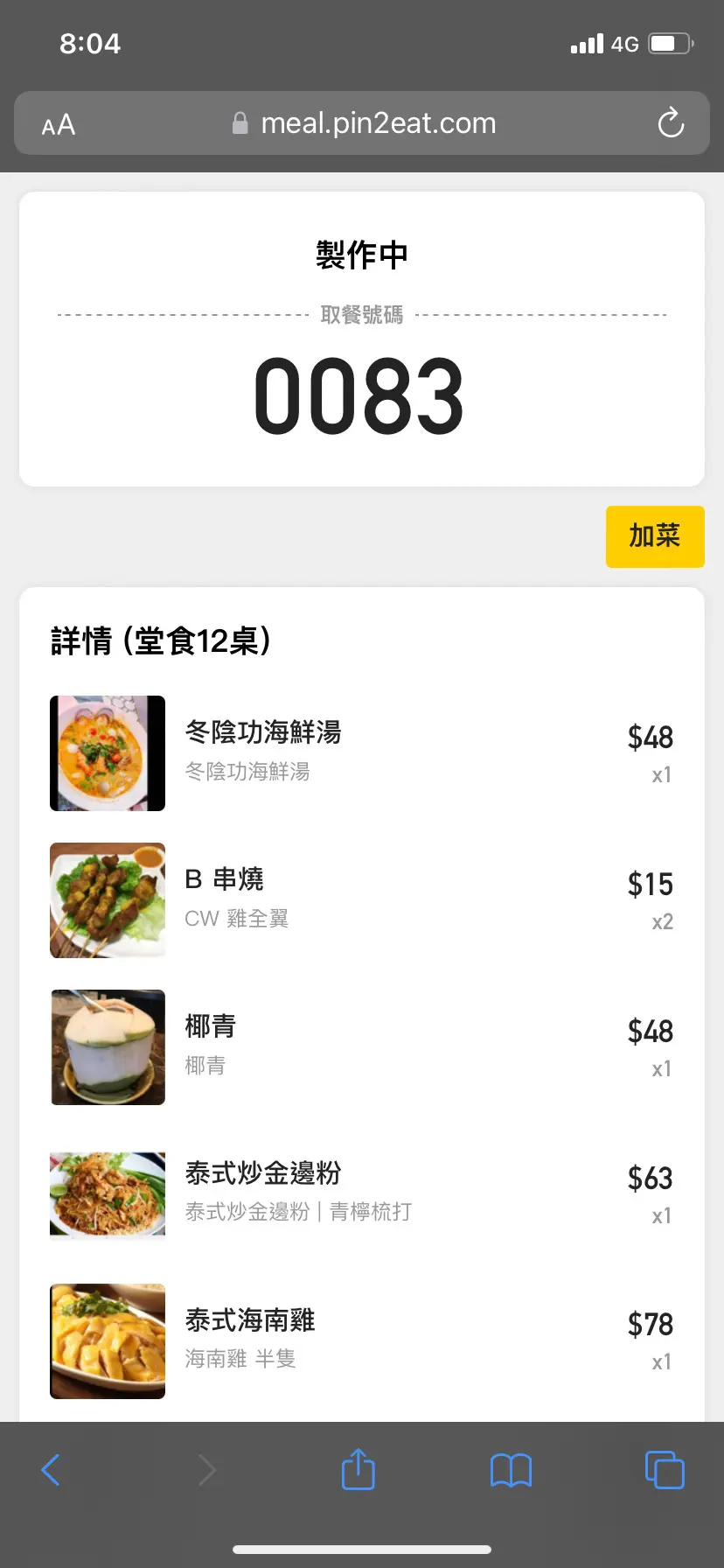
Task: Open the AA text size menu
Action: tap(59, 125)
